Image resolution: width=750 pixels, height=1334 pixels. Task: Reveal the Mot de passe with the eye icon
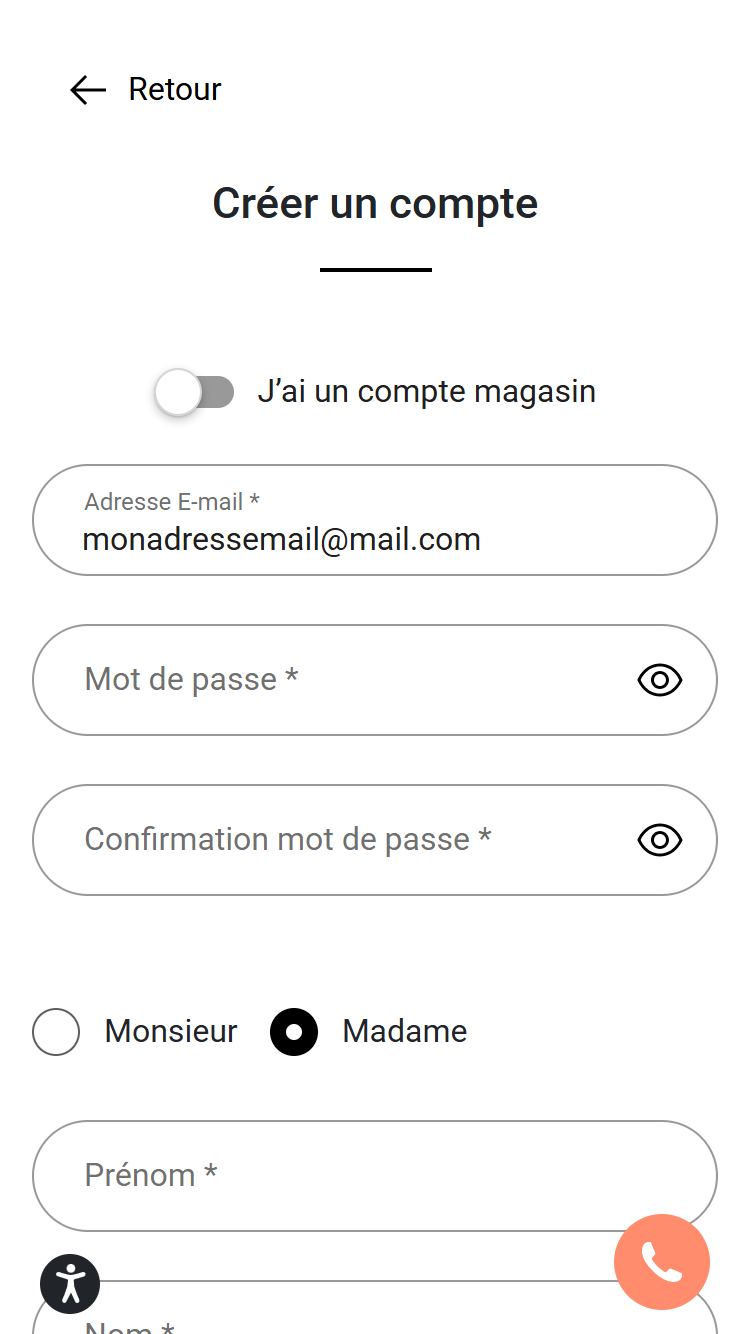[659, 680]
